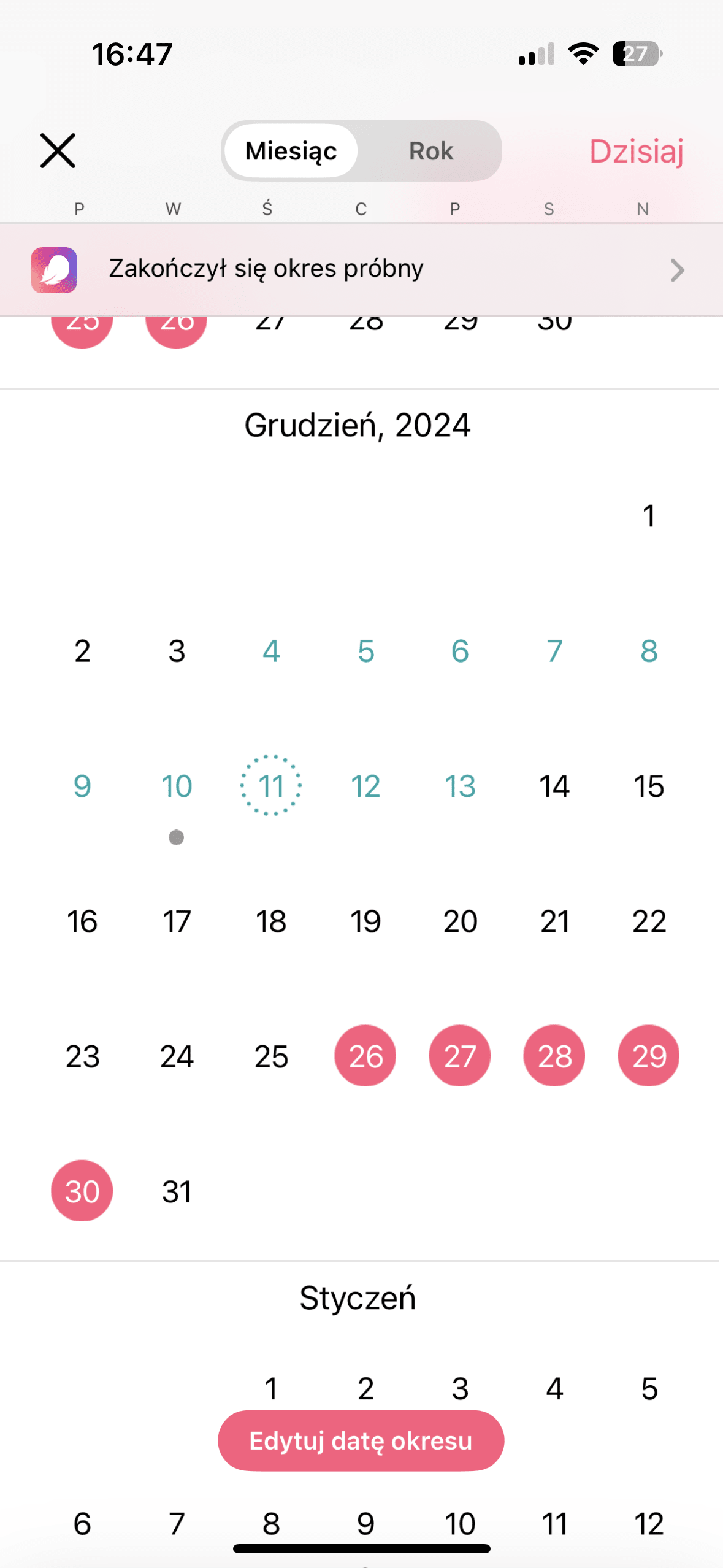Select December 14 date
Screen dimensions: 723x1568
click(554, 786)
